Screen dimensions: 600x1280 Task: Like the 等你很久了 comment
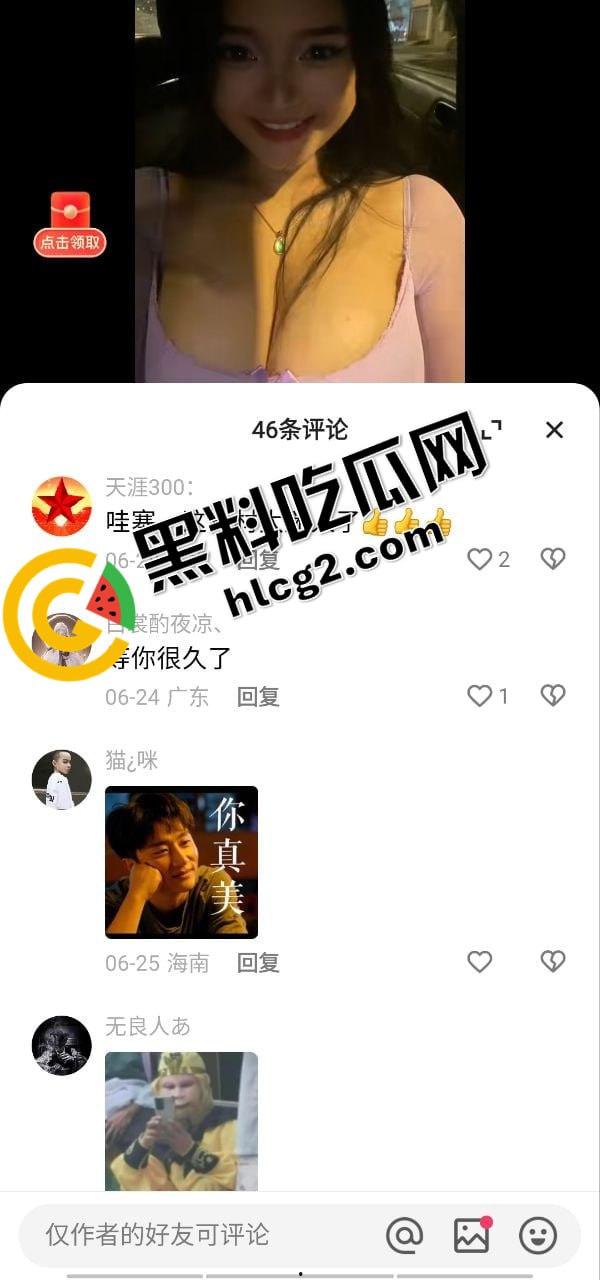(x=480, y=696)
